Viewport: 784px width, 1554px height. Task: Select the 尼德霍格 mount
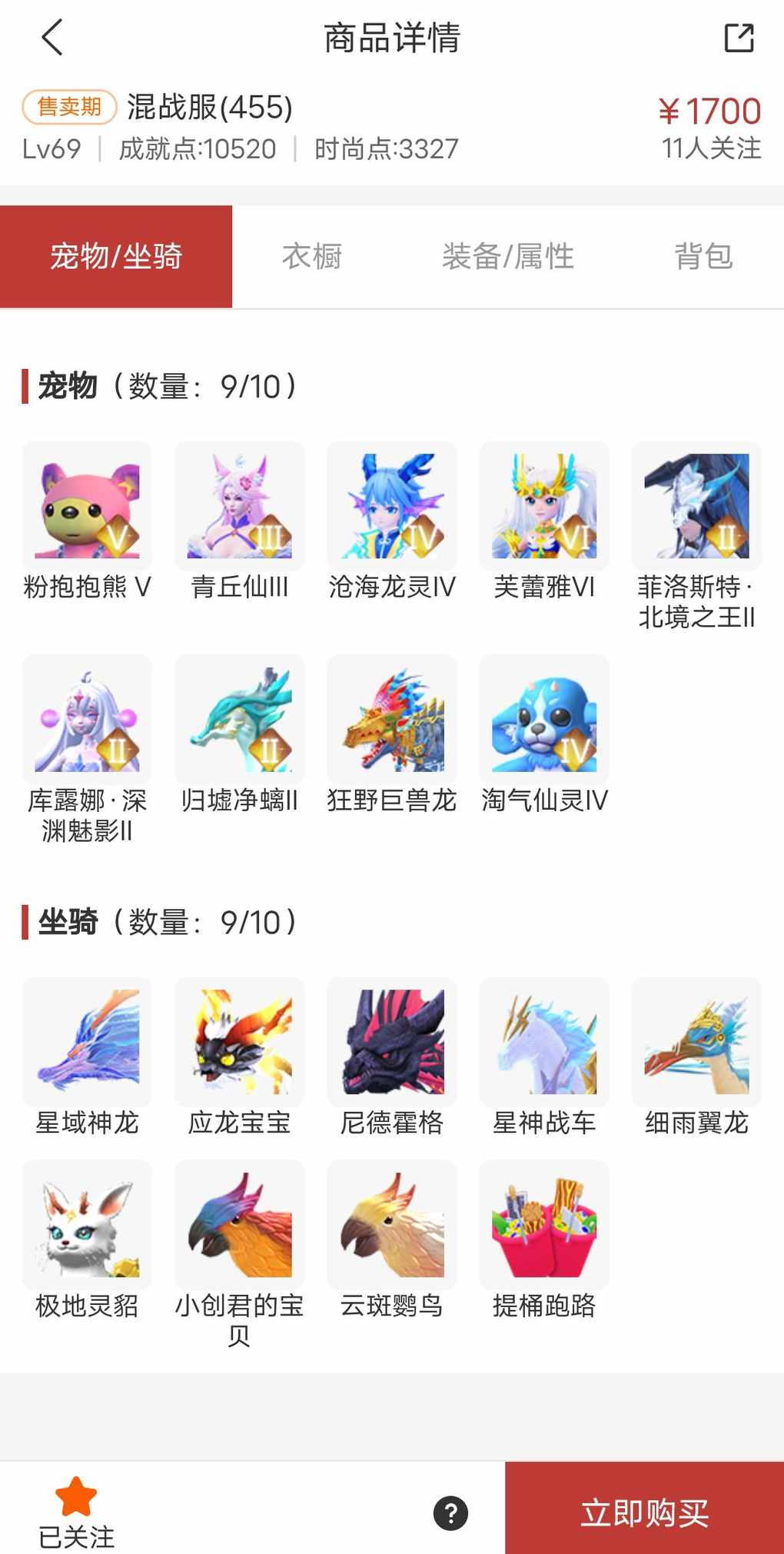click(391, 1042)
